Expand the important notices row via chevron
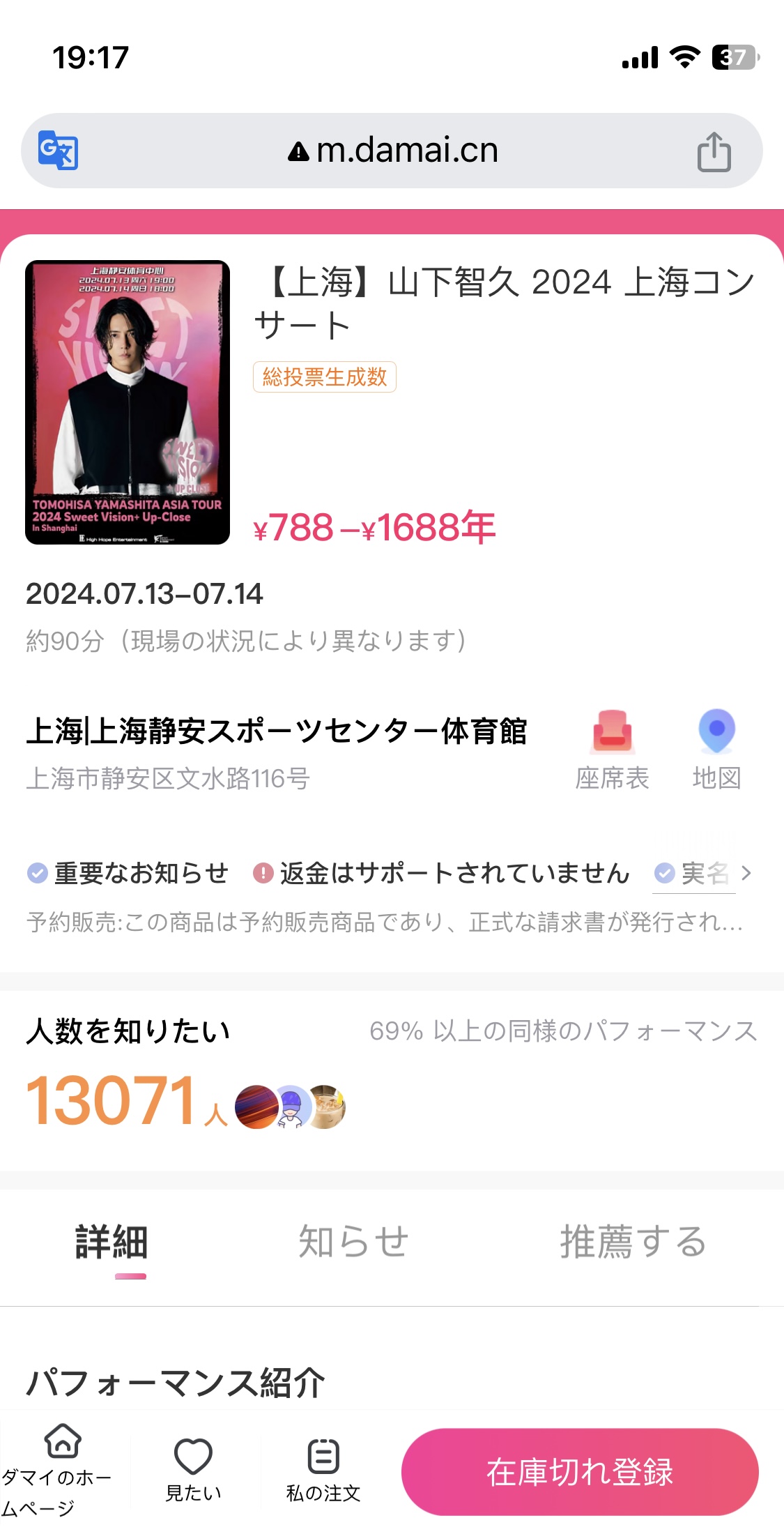Screen dimensions: 784x1534 point(746,873)
